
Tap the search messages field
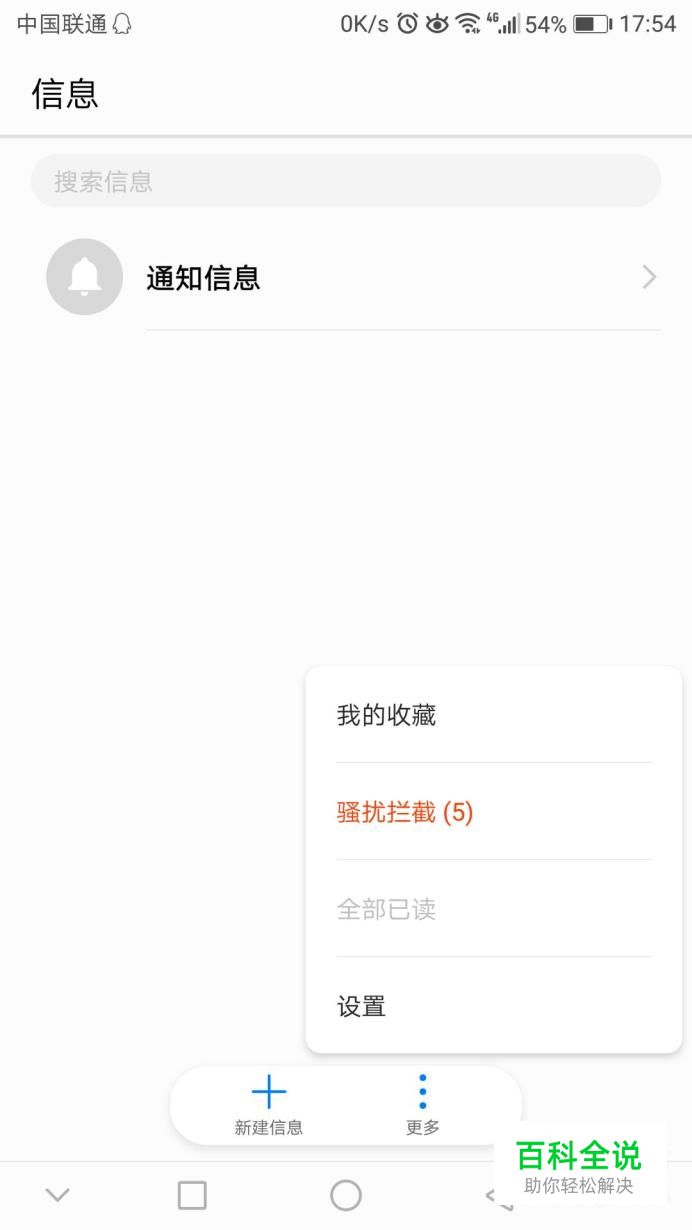coord(345,181)
